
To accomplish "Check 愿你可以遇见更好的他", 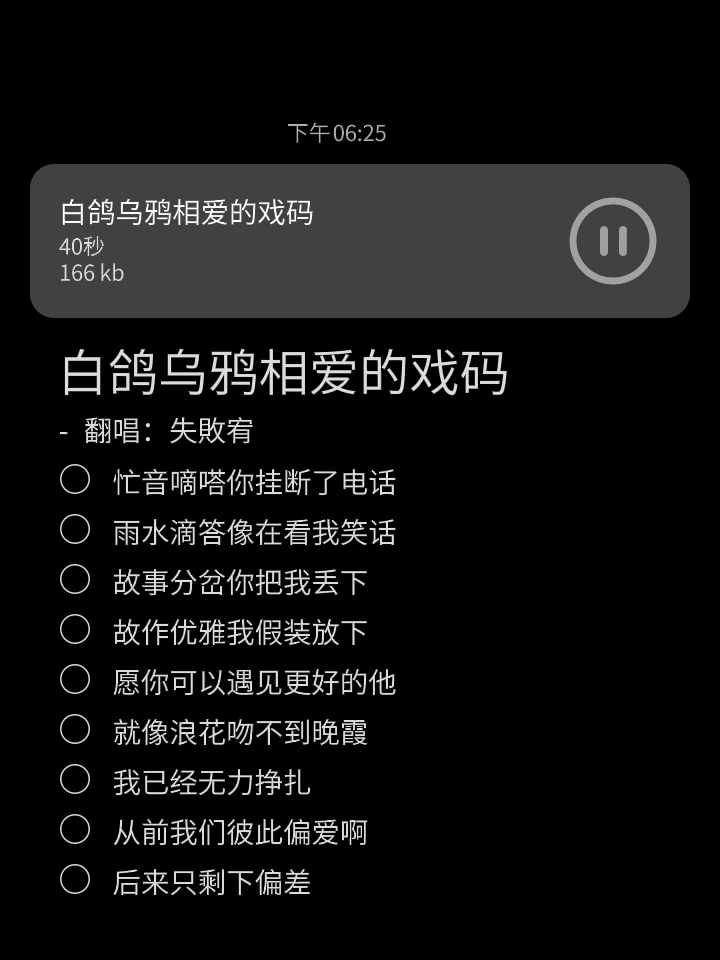I will pyautogui.click(x=75, y=680).
